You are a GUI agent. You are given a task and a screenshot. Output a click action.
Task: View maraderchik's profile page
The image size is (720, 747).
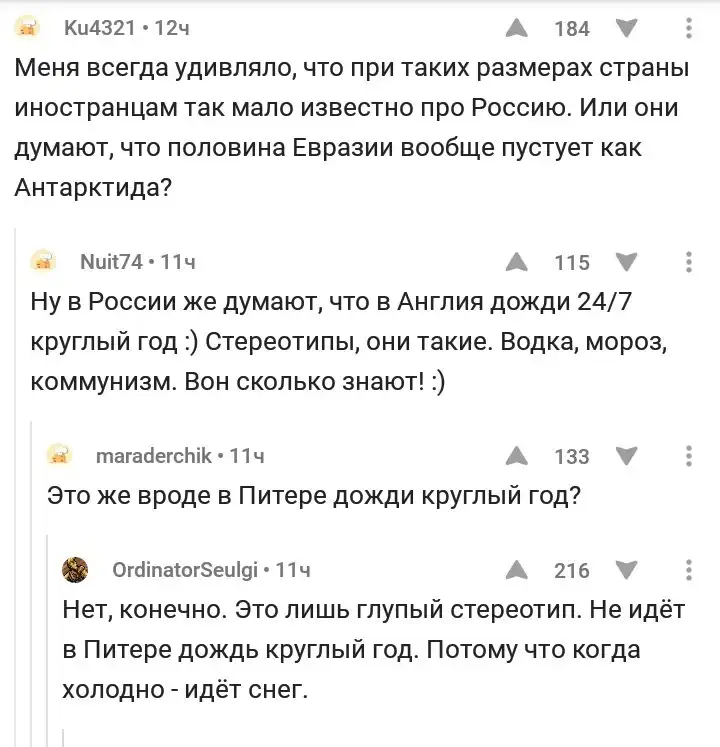[x=153, y=456]
